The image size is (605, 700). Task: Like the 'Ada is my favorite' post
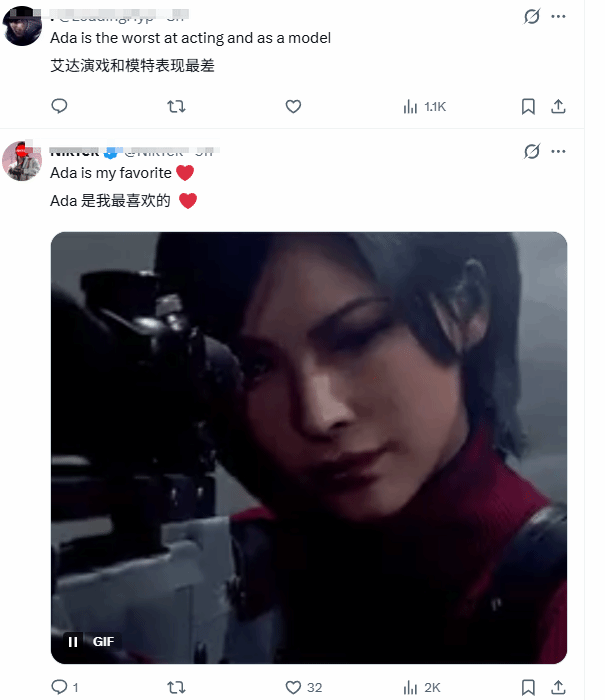pyautogui.click(x=293, y=687)
